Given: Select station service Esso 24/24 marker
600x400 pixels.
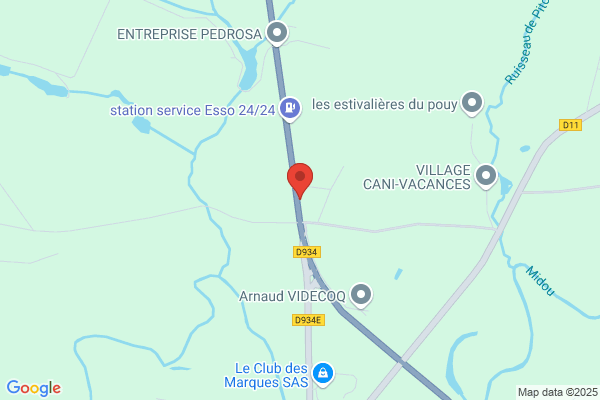Looking at the screenshot, I should [x=289, y=107].
